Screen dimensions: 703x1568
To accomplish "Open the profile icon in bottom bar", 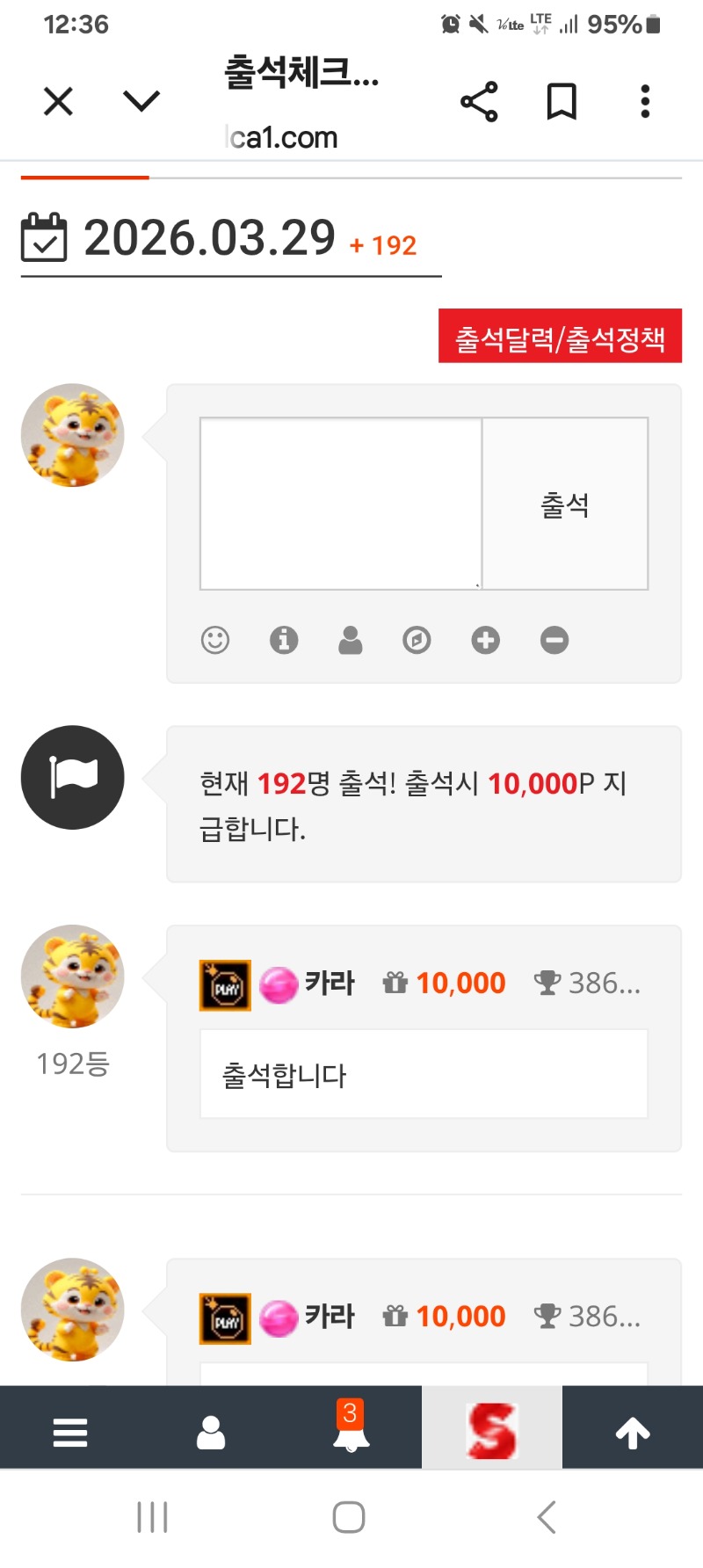I will [211, 1433].
